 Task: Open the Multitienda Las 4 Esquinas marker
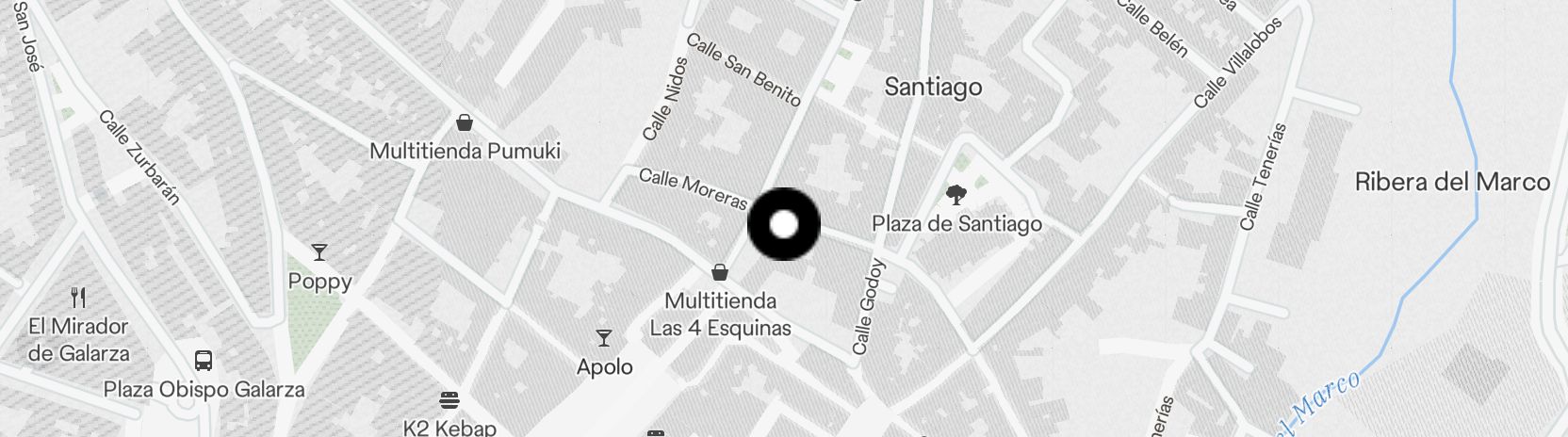720,273
